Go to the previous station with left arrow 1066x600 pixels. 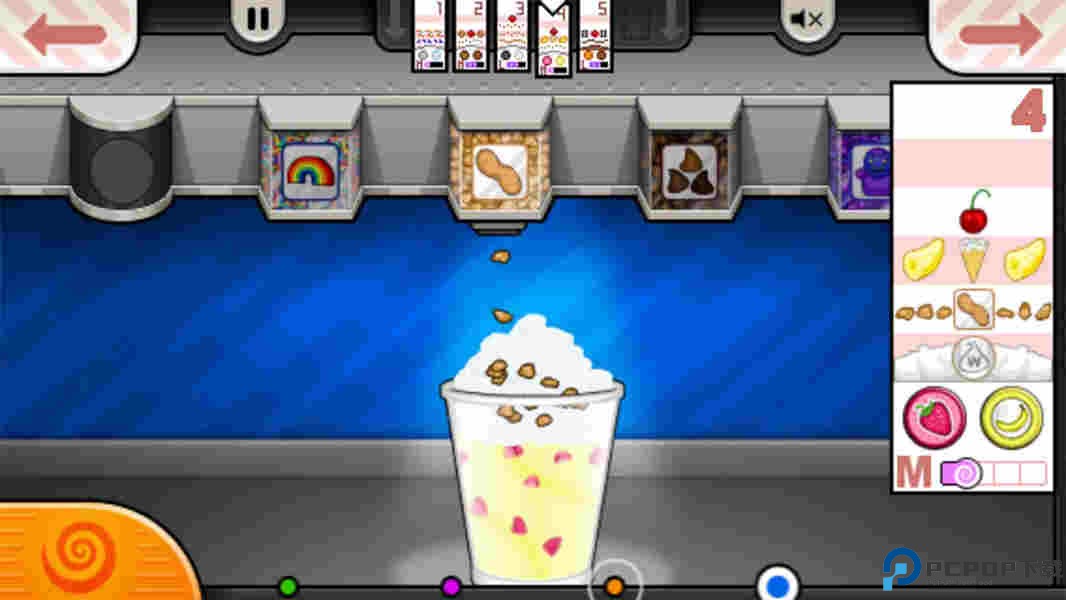click(65, 32)
